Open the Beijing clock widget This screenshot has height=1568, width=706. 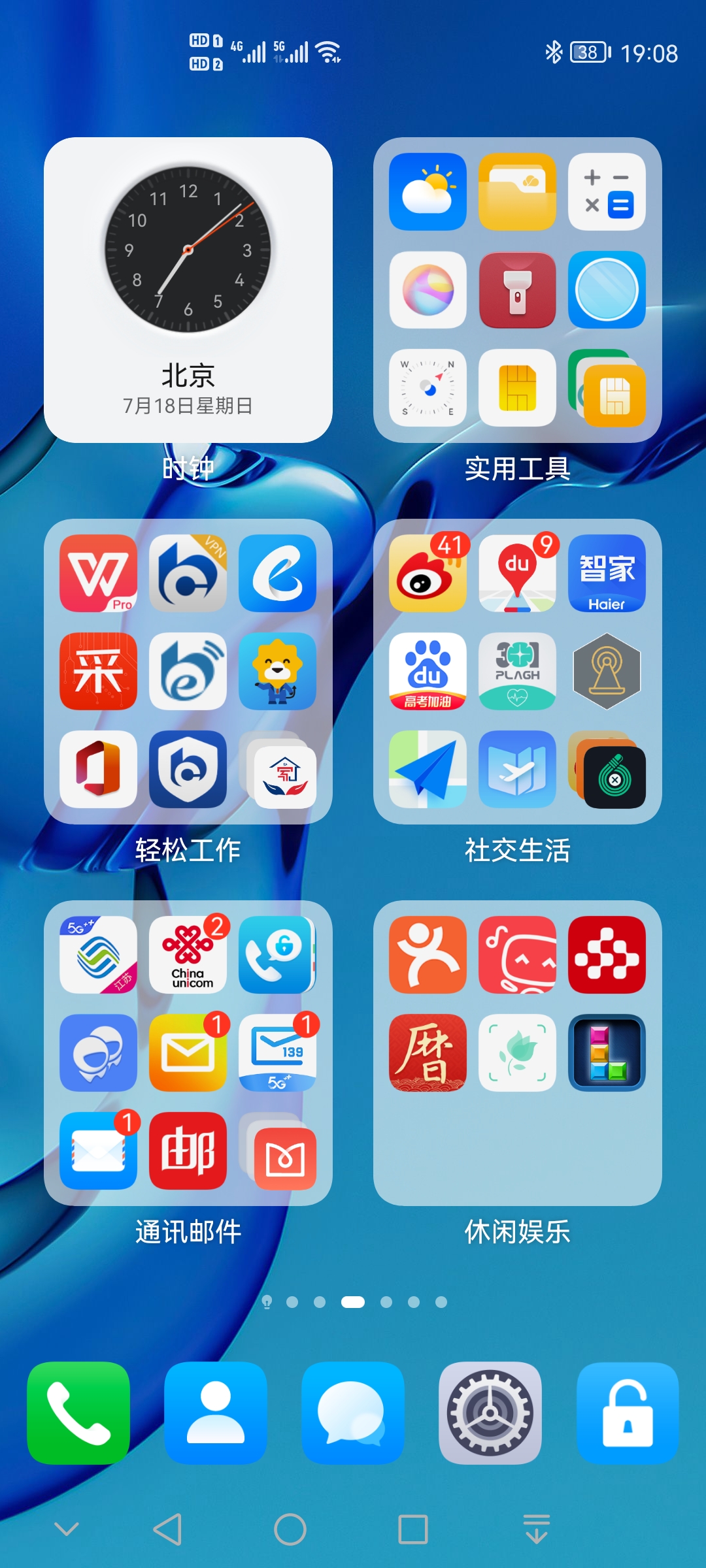coord(188,290)
